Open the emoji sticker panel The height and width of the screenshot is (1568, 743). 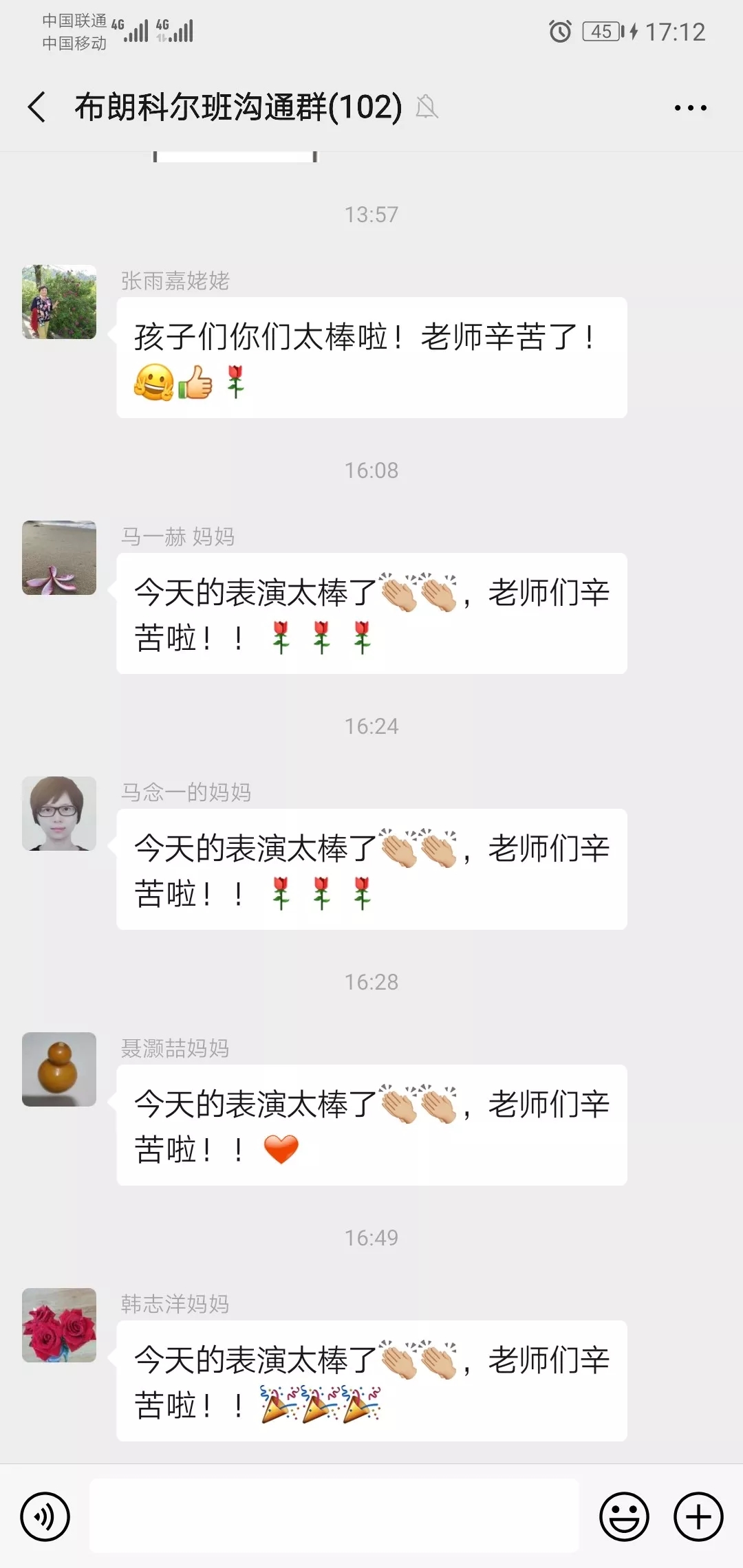coord(624,1516)
